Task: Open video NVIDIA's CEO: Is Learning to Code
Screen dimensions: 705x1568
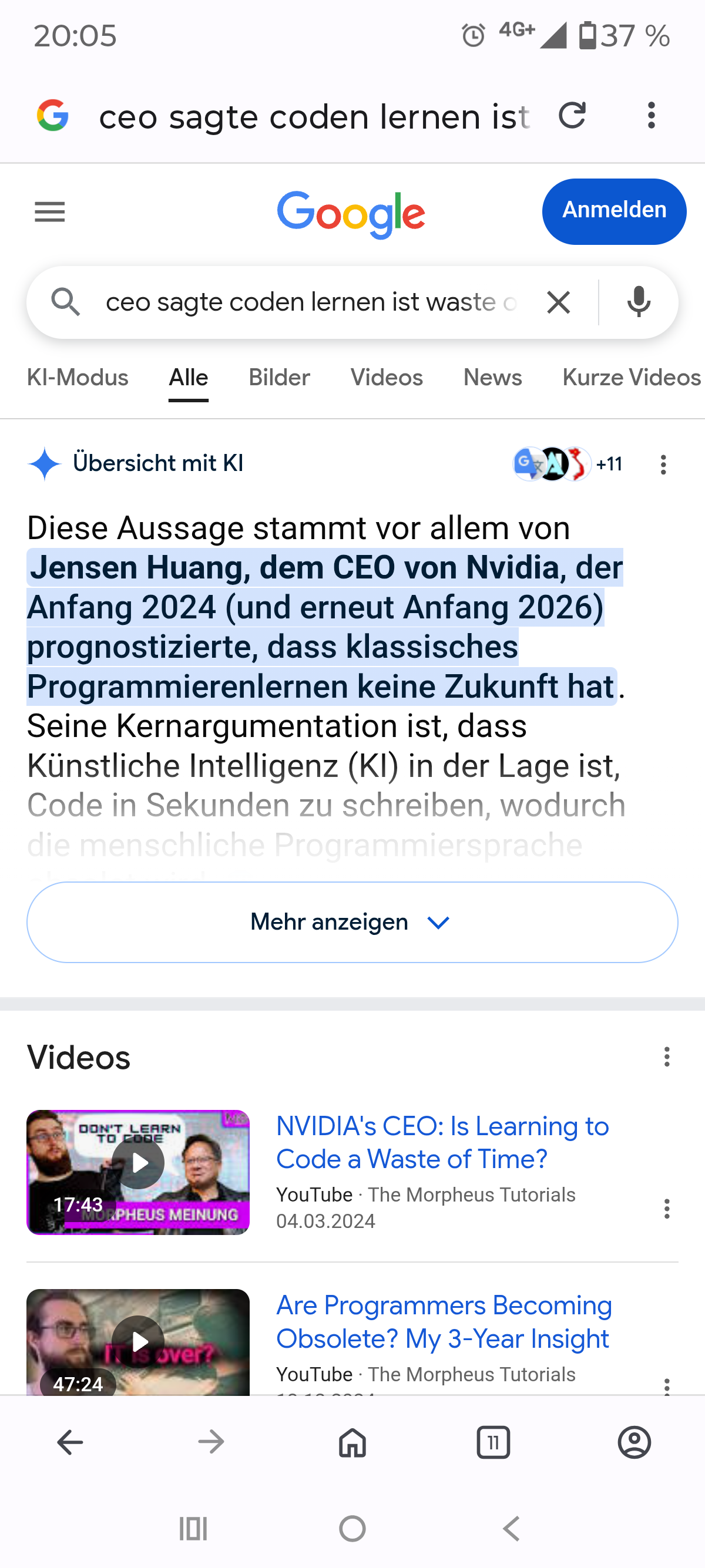Action: click(x=442, y=1142)
